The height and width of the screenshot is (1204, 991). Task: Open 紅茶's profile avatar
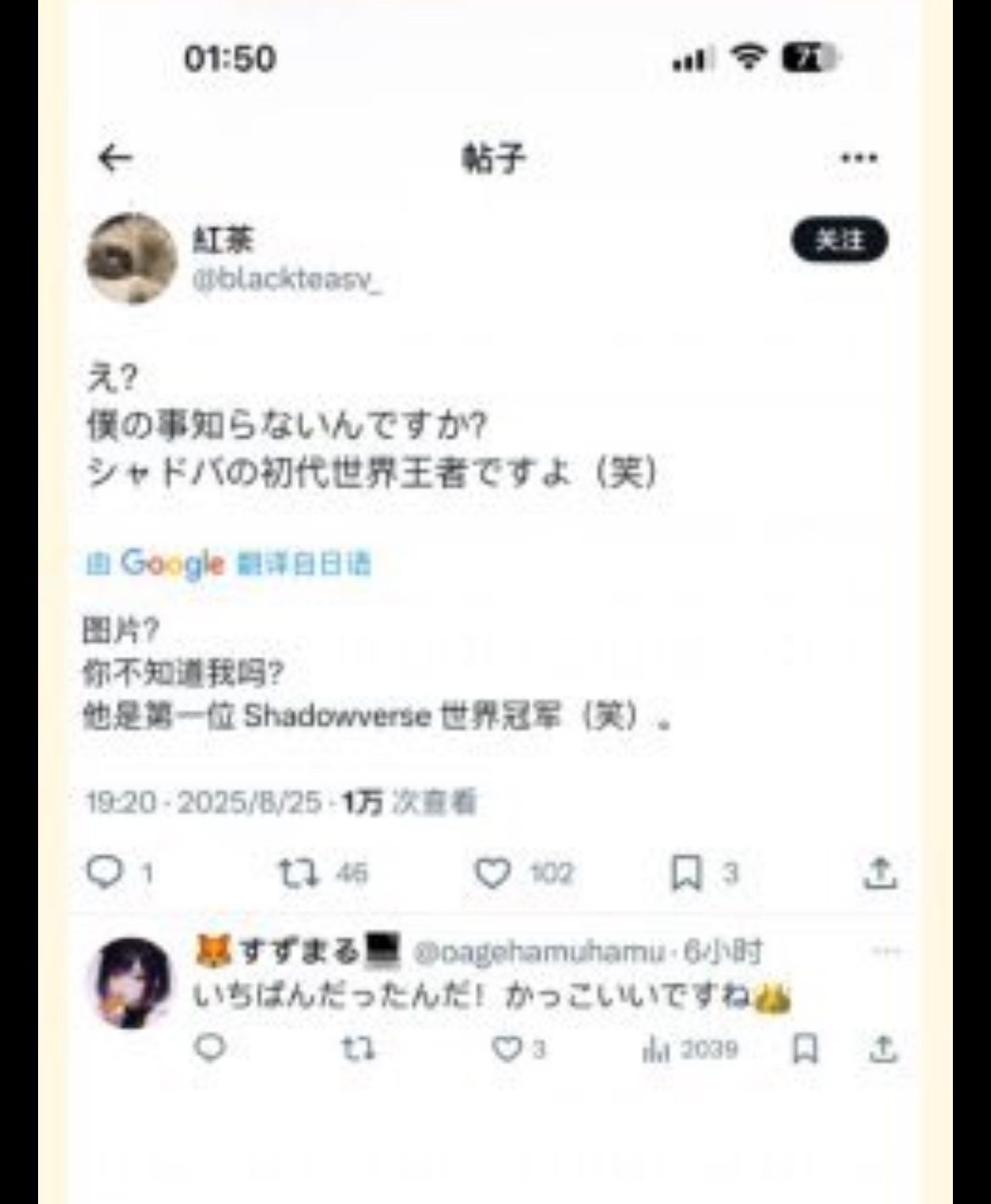[130, 258]
